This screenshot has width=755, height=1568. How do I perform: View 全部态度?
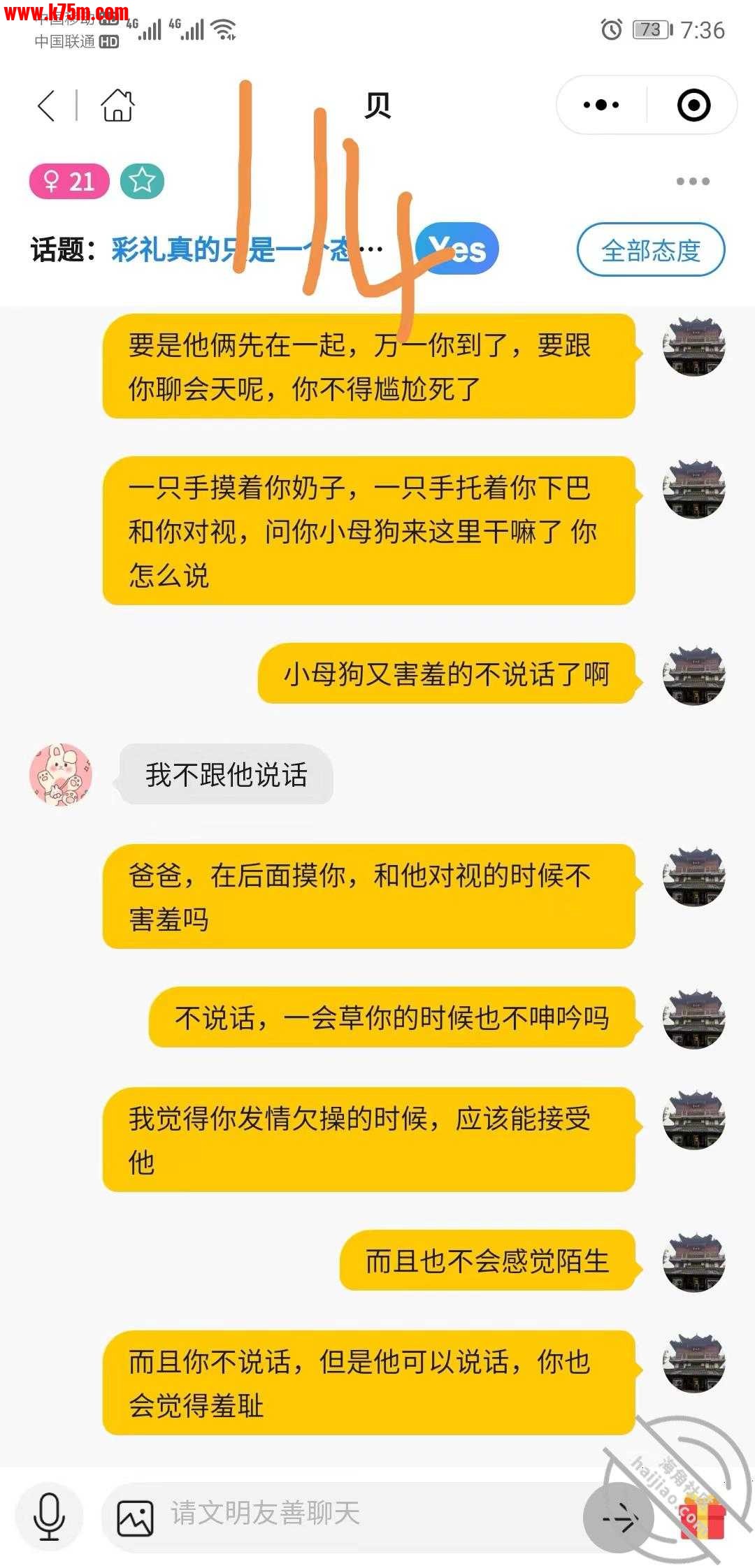click(651, 250)
